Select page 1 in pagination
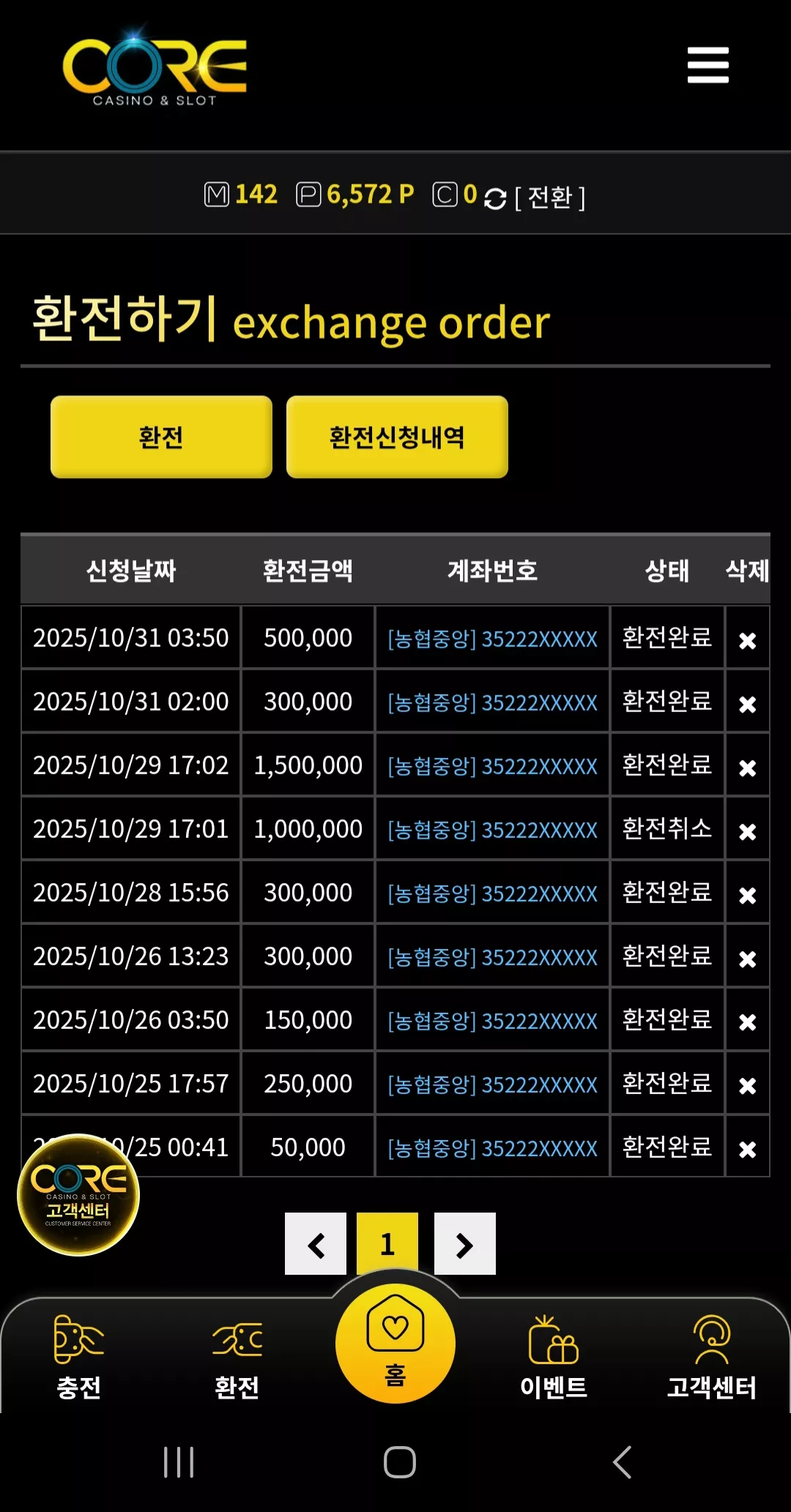 [x=387, y=1244]
